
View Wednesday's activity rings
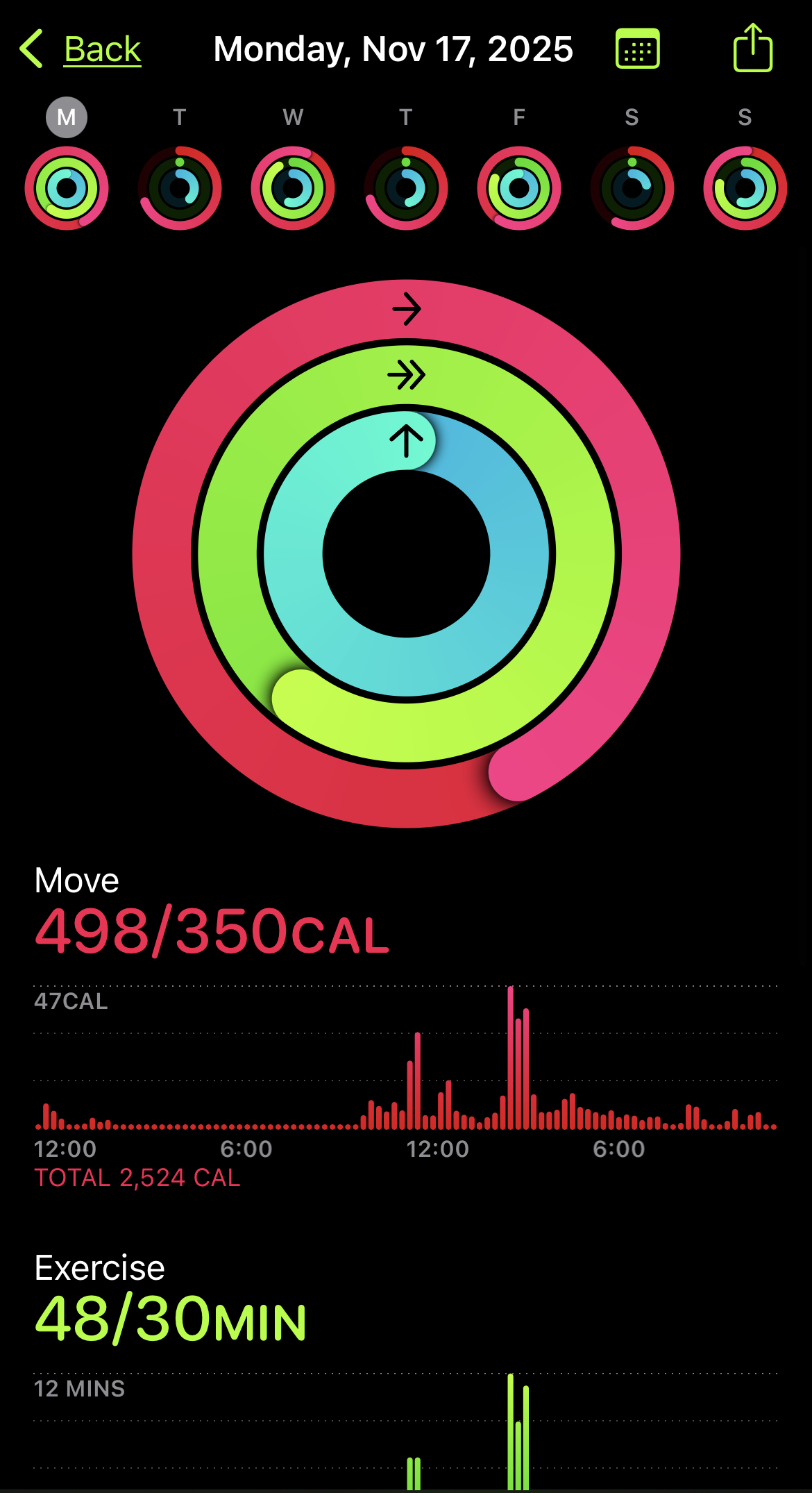tap(293, 187)
